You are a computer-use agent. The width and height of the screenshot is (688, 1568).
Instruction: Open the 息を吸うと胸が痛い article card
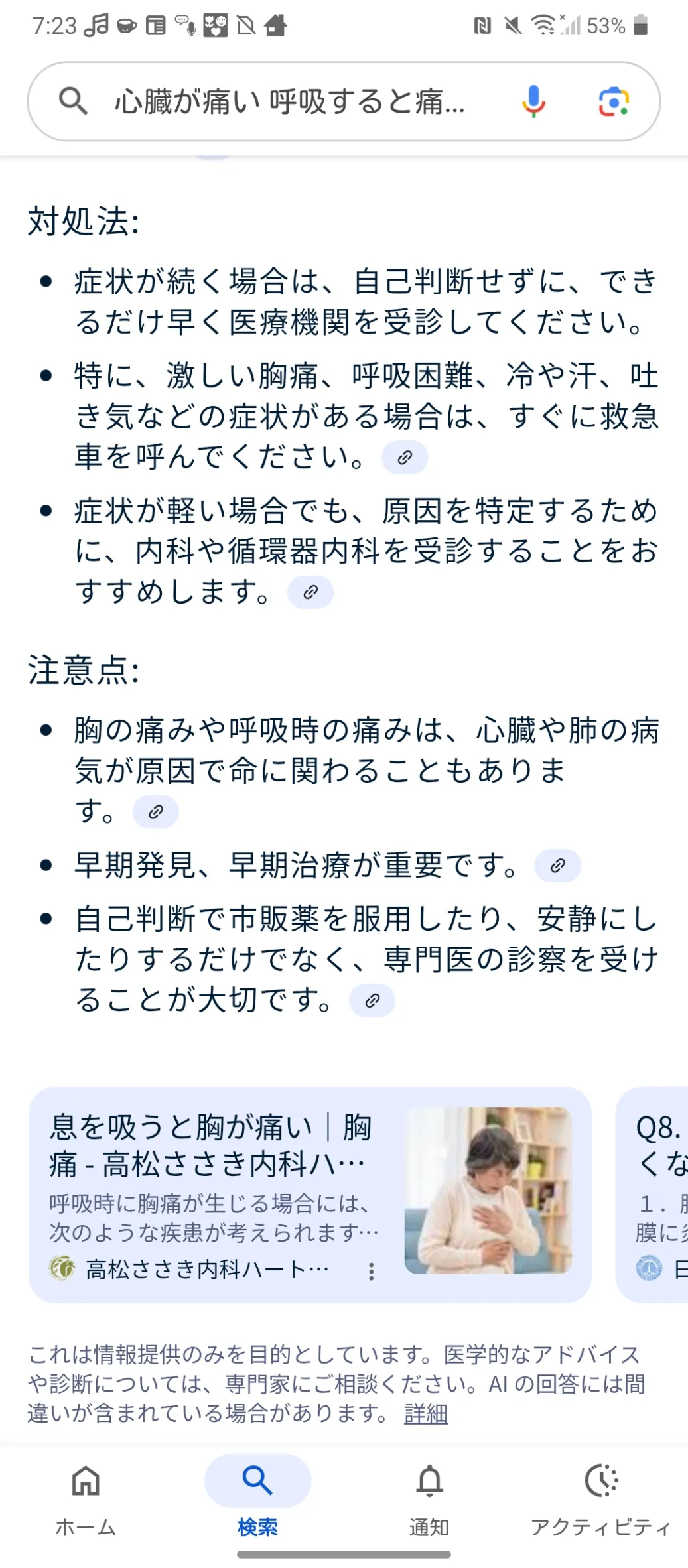(310, 1195)
